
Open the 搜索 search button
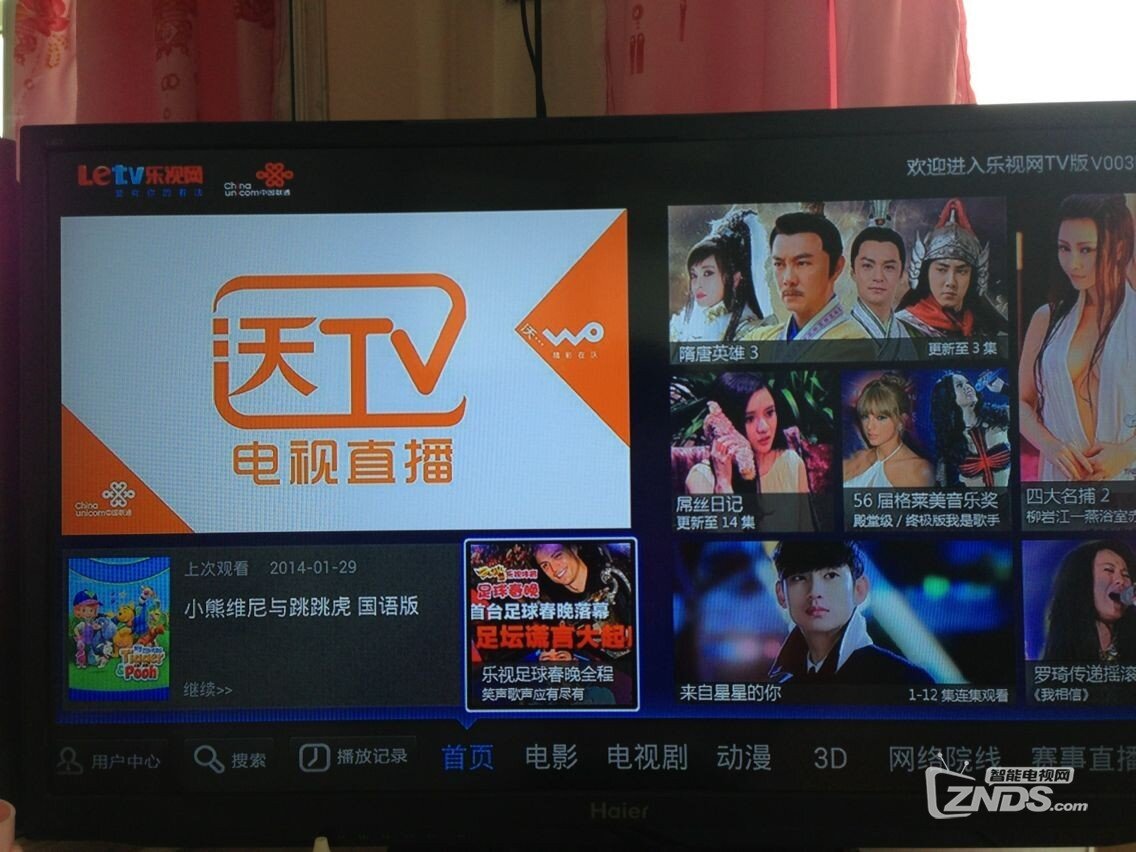click(x=231, y=760)
